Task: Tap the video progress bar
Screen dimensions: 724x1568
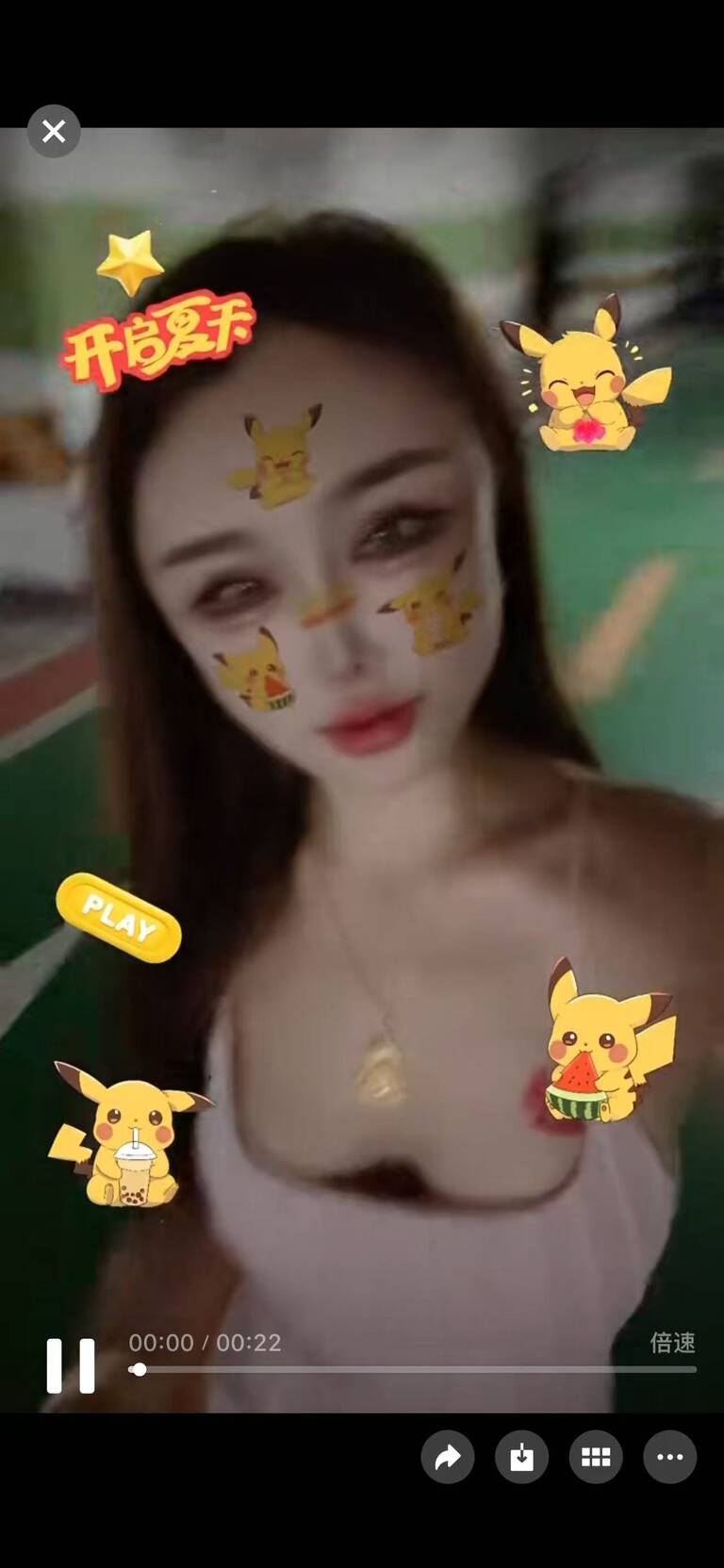Action: pyautogui.click(x=413, y=1369)
